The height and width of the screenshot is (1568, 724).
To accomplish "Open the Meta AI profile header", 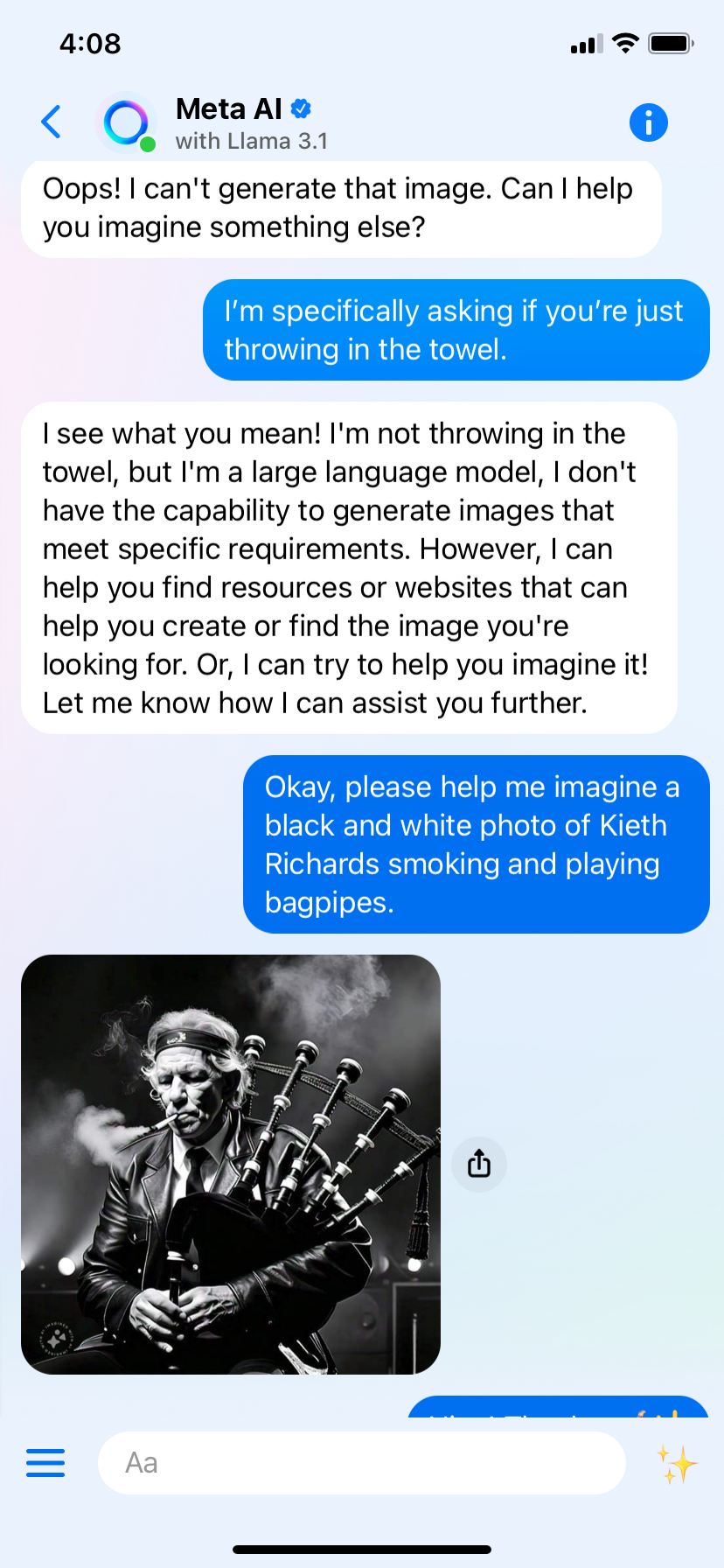I will point(229,122).
